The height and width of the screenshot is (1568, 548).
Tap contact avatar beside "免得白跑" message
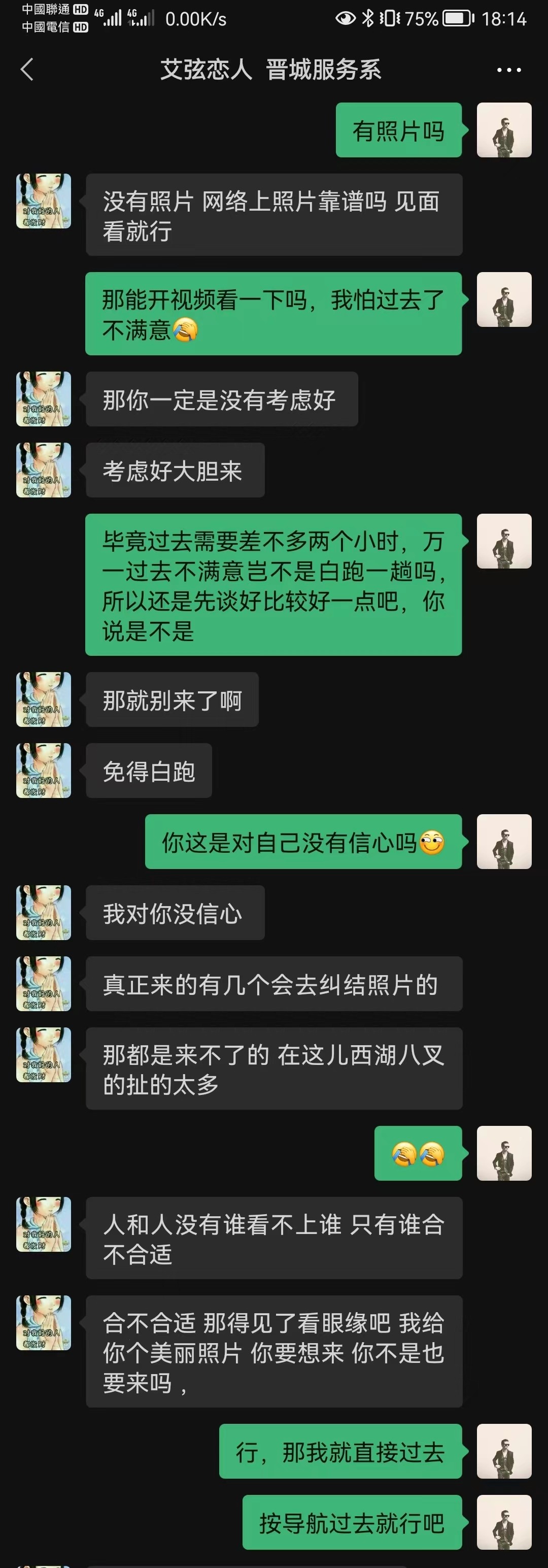tap(44, 771)
